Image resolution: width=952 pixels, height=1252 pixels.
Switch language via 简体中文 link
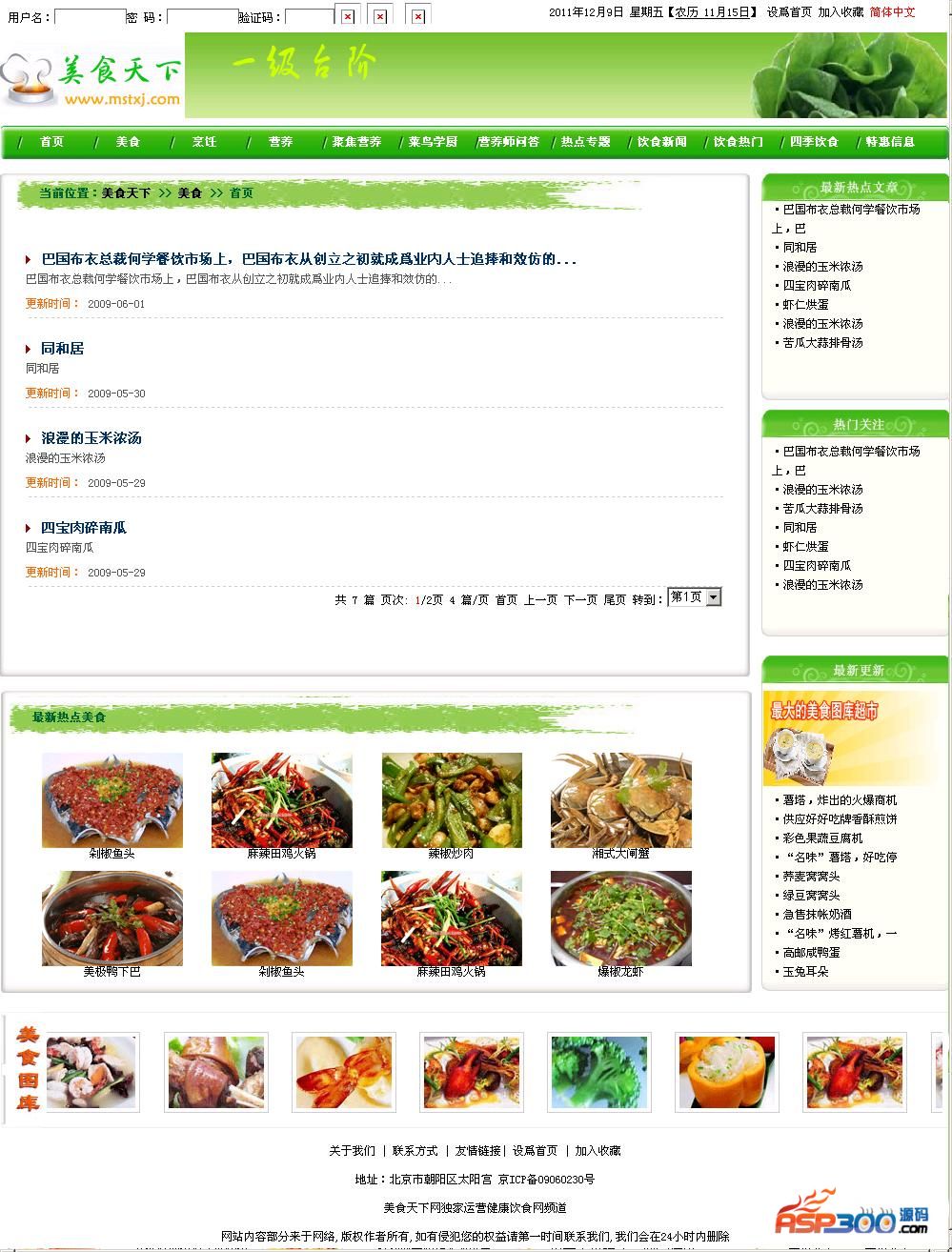892,12
